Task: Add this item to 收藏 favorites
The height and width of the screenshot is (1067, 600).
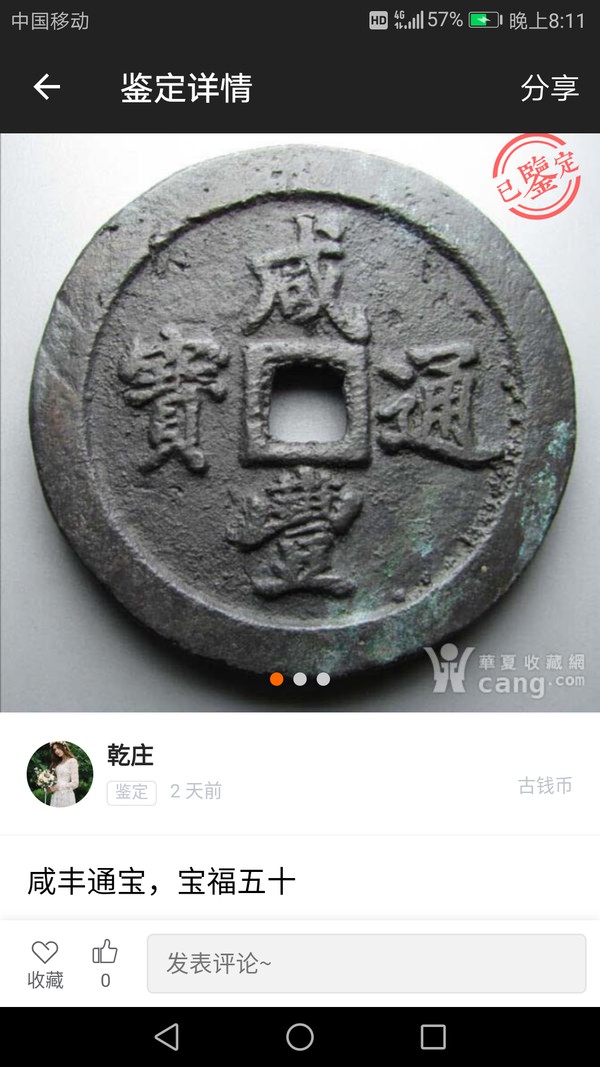Action: click(45, 963)
